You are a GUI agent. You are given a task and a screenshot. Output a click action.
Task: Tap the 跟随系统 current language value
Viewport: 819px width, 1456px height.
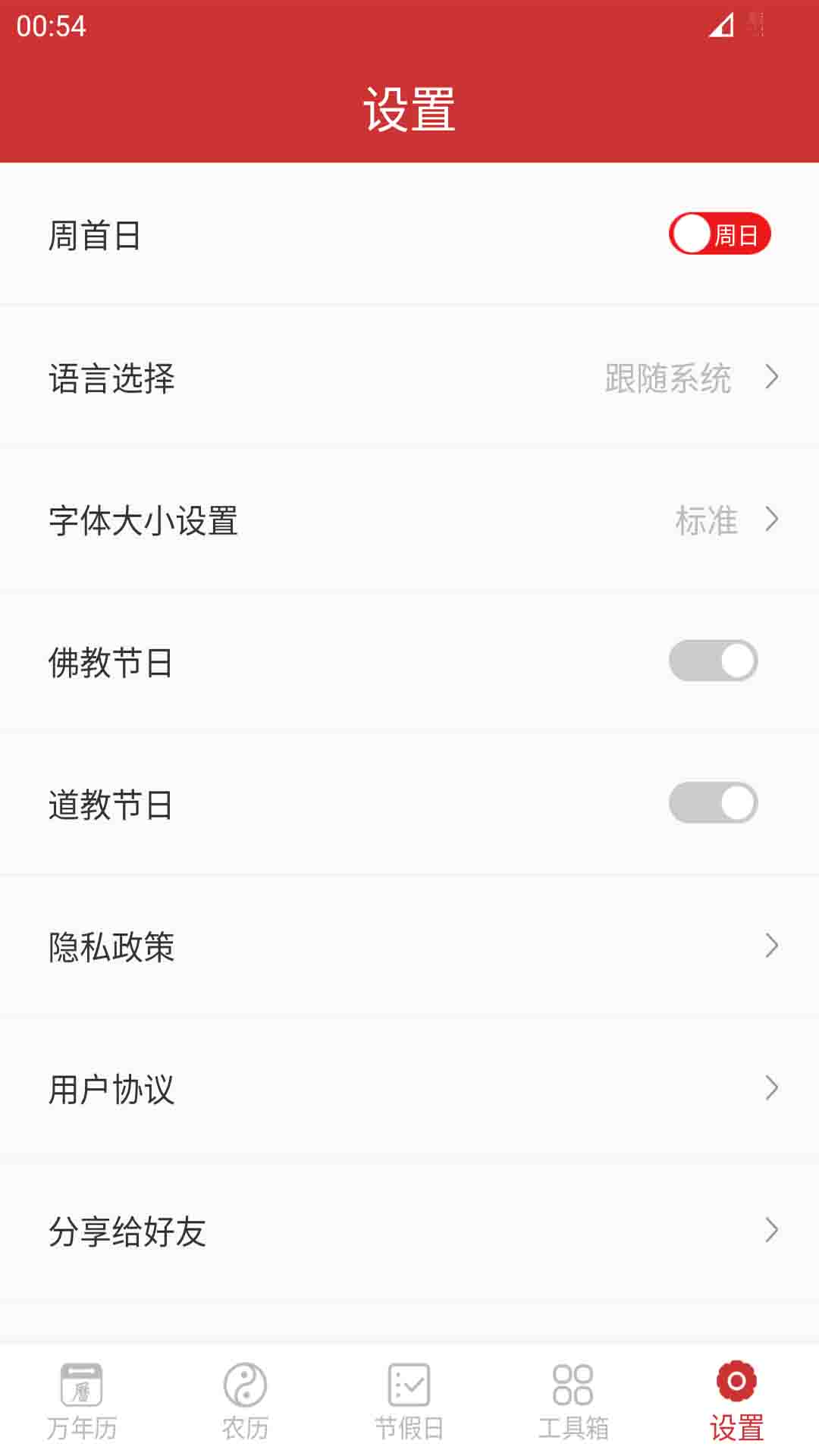[x=668, y=379]
